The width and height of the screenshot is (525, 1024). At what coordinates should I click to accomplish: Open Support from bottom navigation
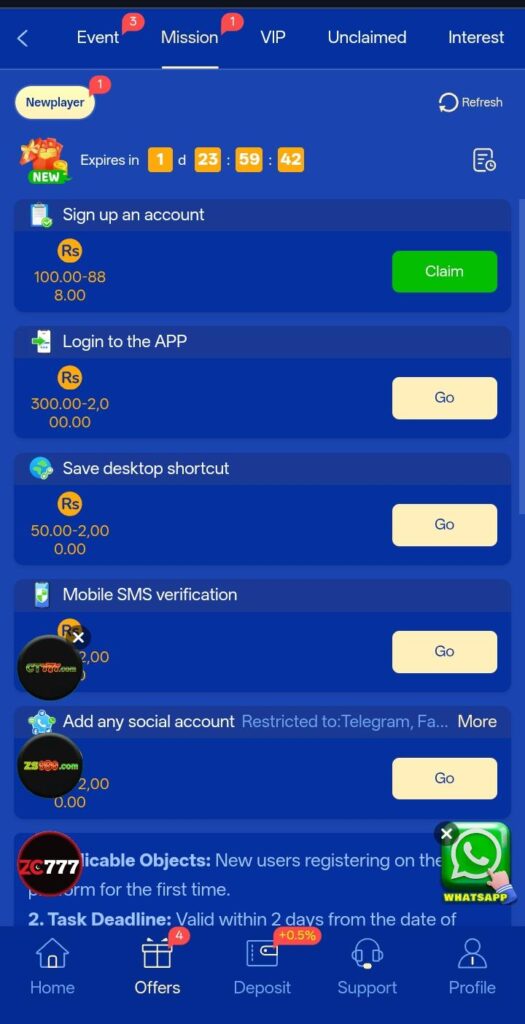(x=367, y=967)
